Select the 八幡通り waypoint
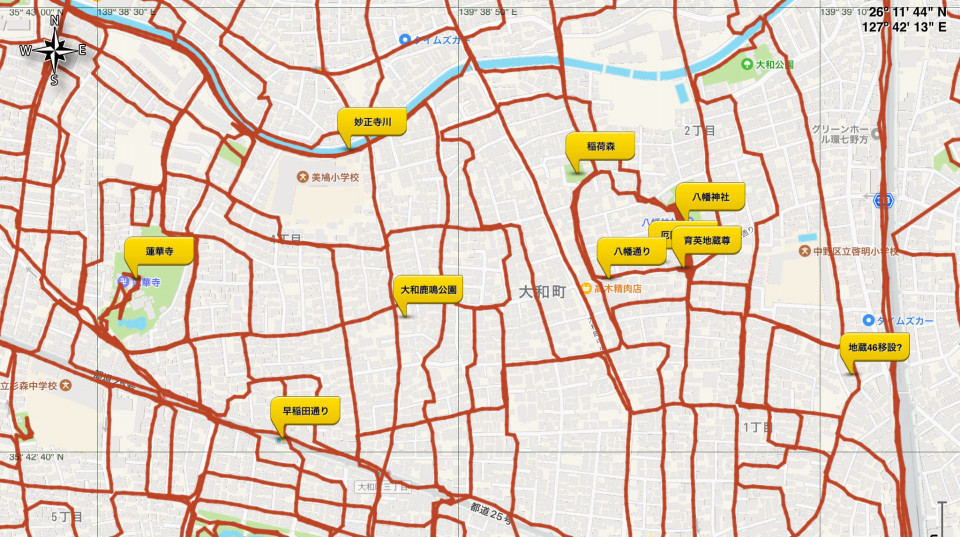The height and width of the screenshot is (537, 960). pyautogui.click(x=632, y=252)
